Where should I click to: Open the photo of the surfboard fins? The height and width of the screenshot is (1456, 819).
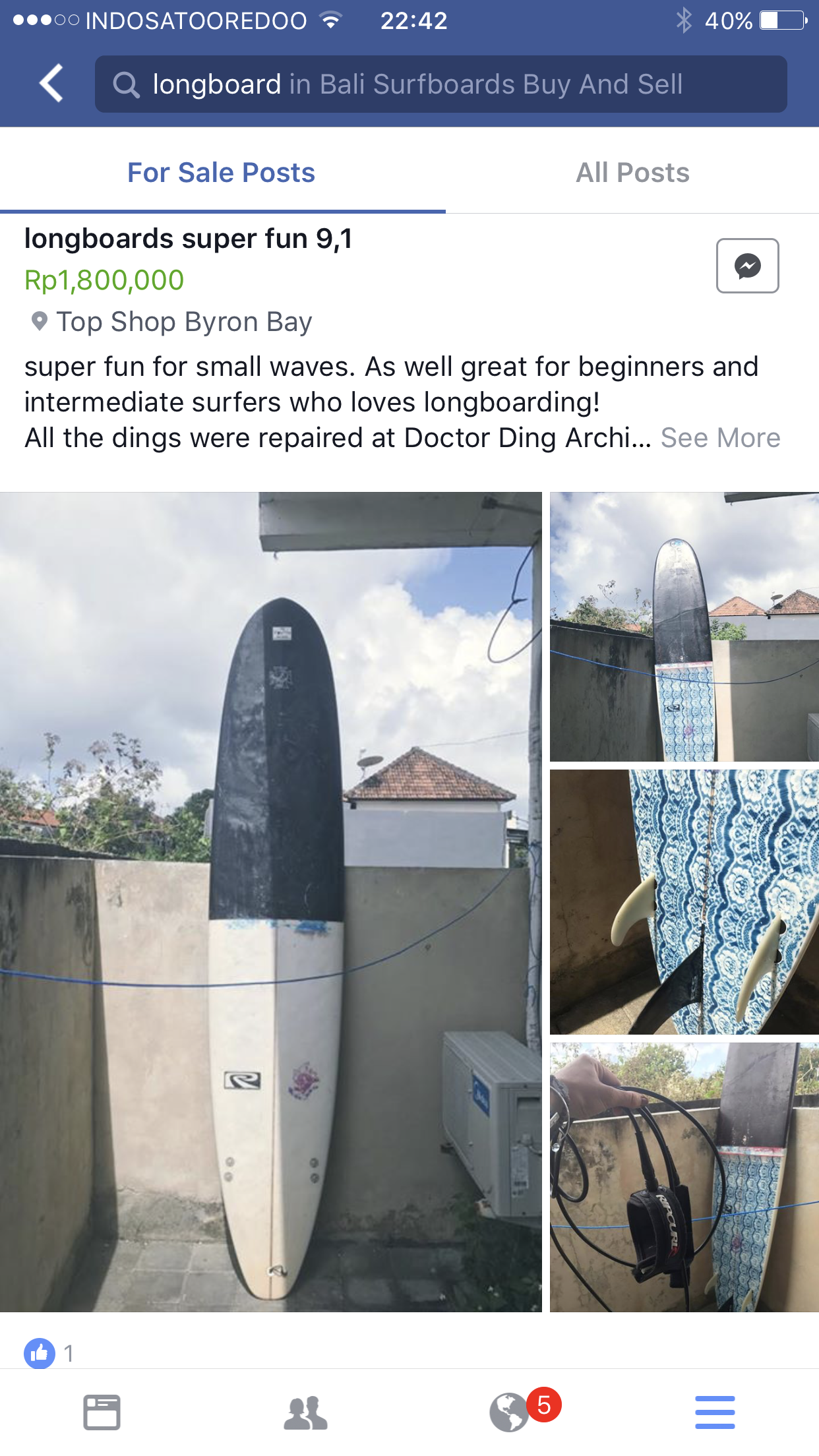click(x=684, y=901)
